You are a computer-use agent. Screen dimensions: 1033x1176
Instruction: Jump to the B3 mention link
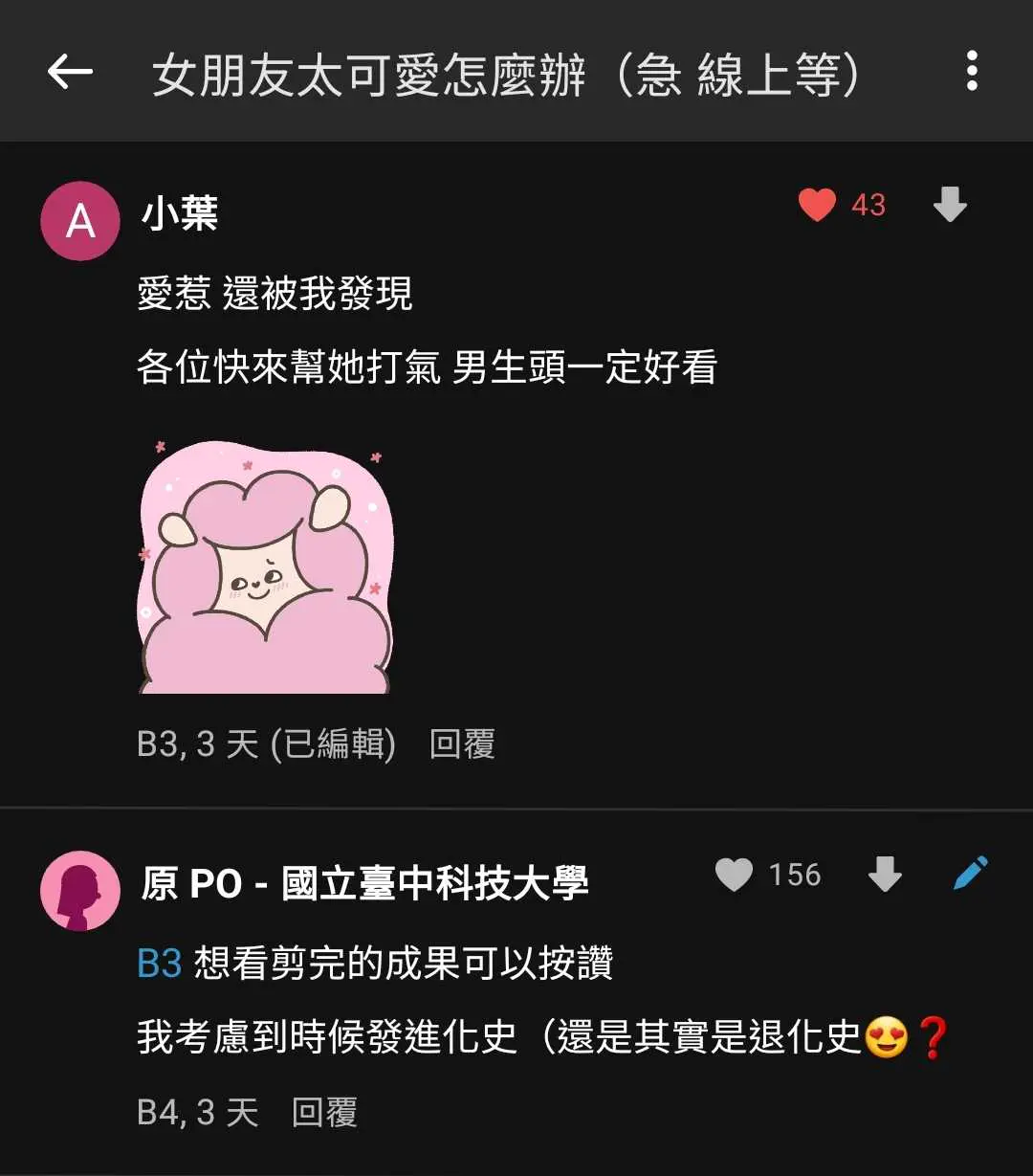(x=159, y=963)
